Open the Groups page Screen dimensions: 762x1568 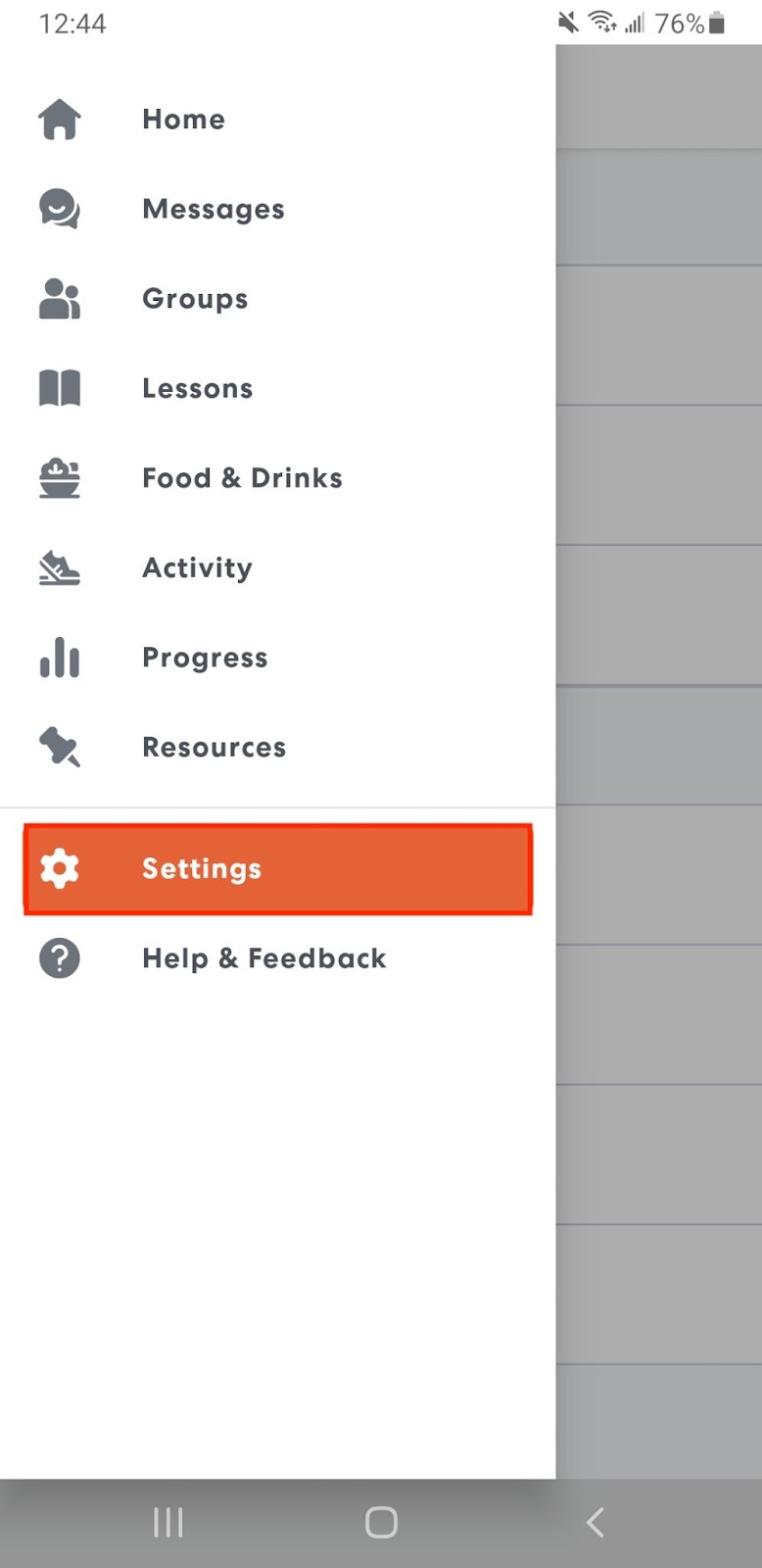pyautogui.click(x=195, y=300)
